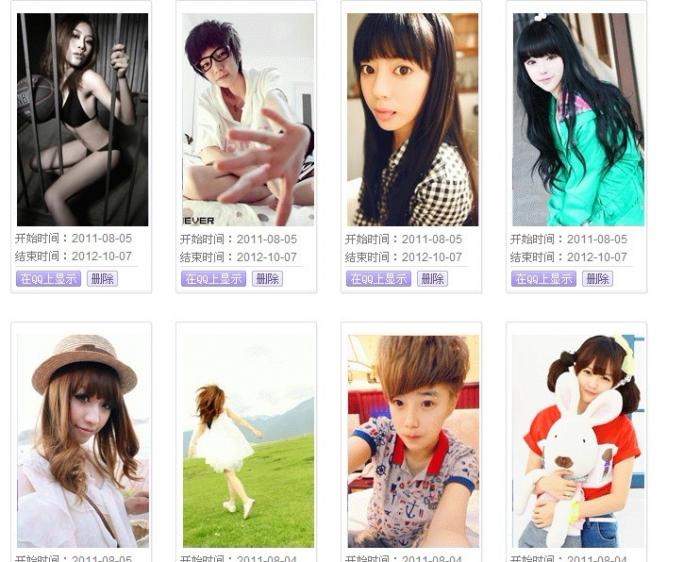This screenshot has width=700, height=562.
Task: Open the green jacket photo
Action: pos(578,119)
